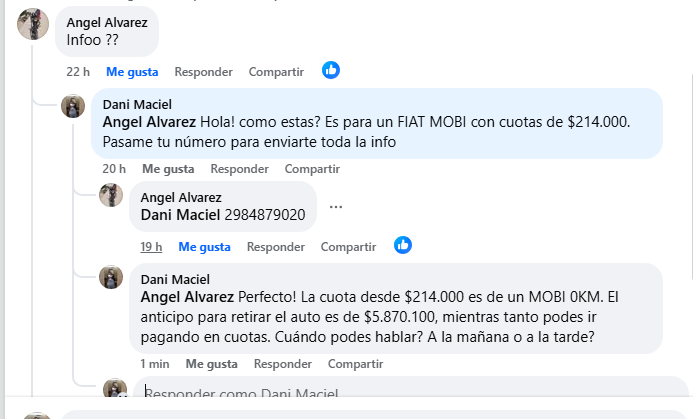The image size is (693, 419).
Task: Tap Responder under Dani Maciel's 1 min reply
Action: coord(283,364)
